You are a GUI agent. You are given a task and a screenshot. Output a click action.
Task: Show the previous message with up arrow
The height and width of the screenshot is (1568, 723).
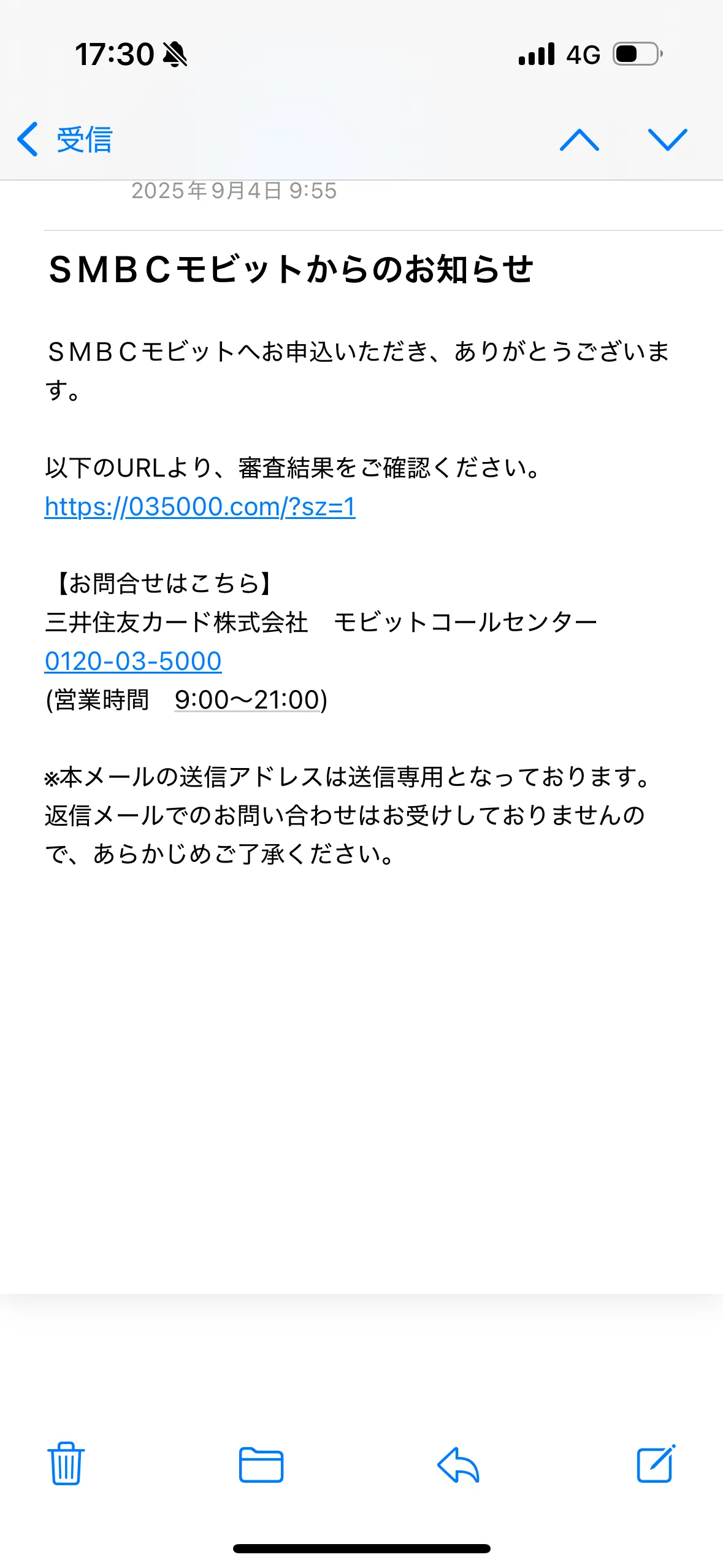579,140
